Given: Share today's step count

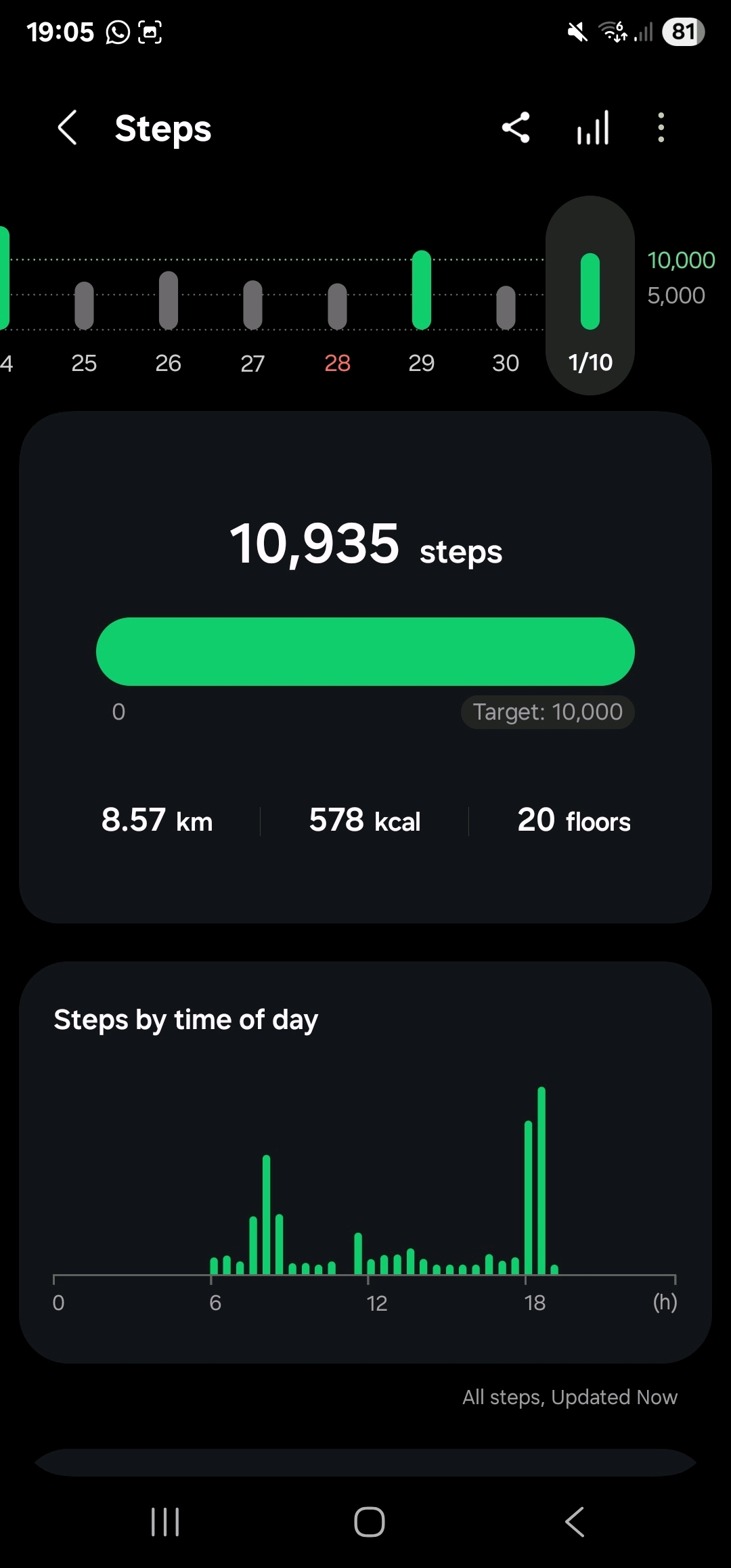Looking at the screenshot, I should [516, 128].
